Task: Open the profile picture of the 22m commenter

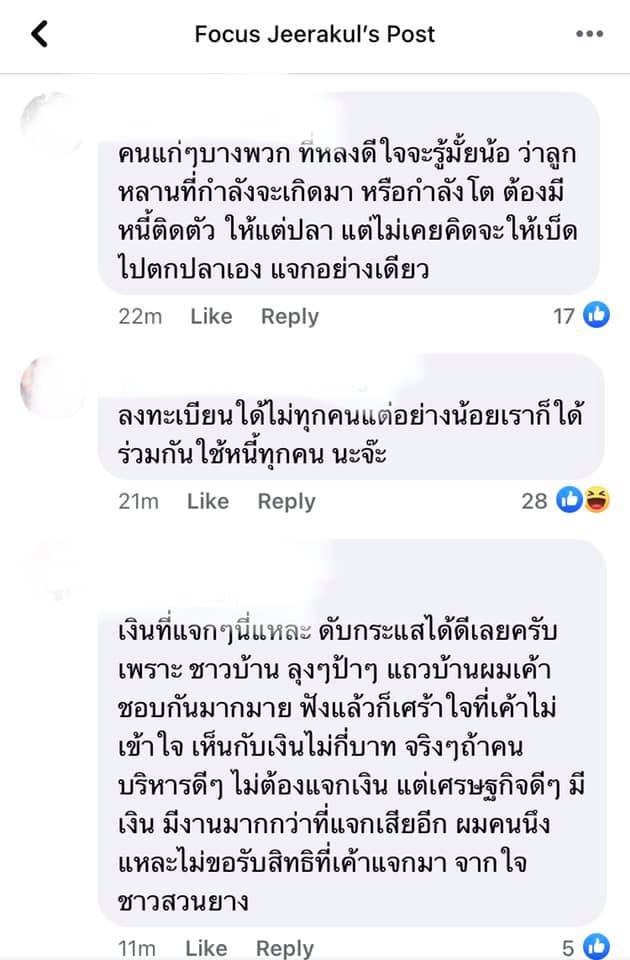Action: coord(51,123)
